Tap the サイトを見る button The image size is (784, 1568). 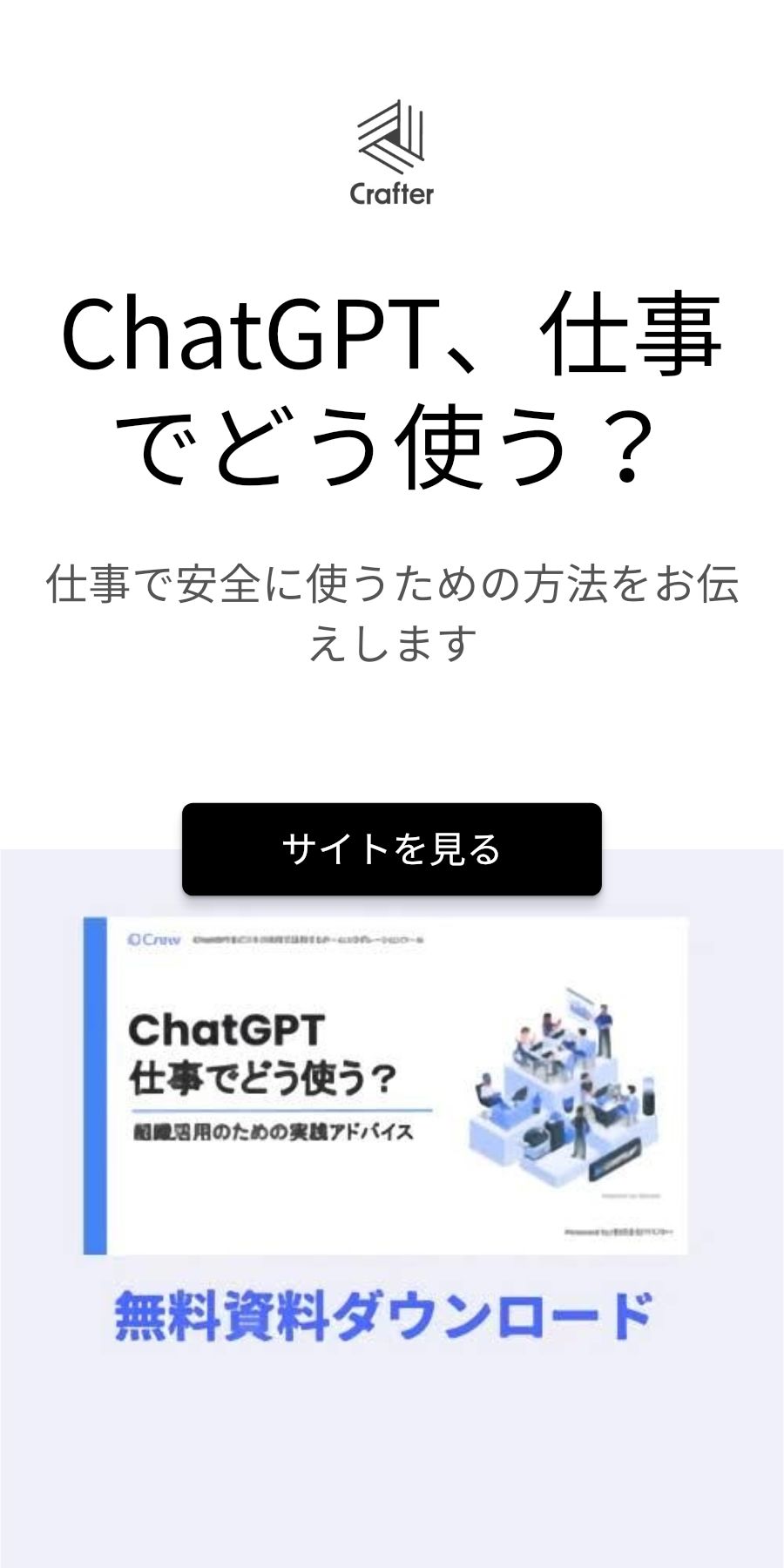pyautogui.click(x=391, y=848)
